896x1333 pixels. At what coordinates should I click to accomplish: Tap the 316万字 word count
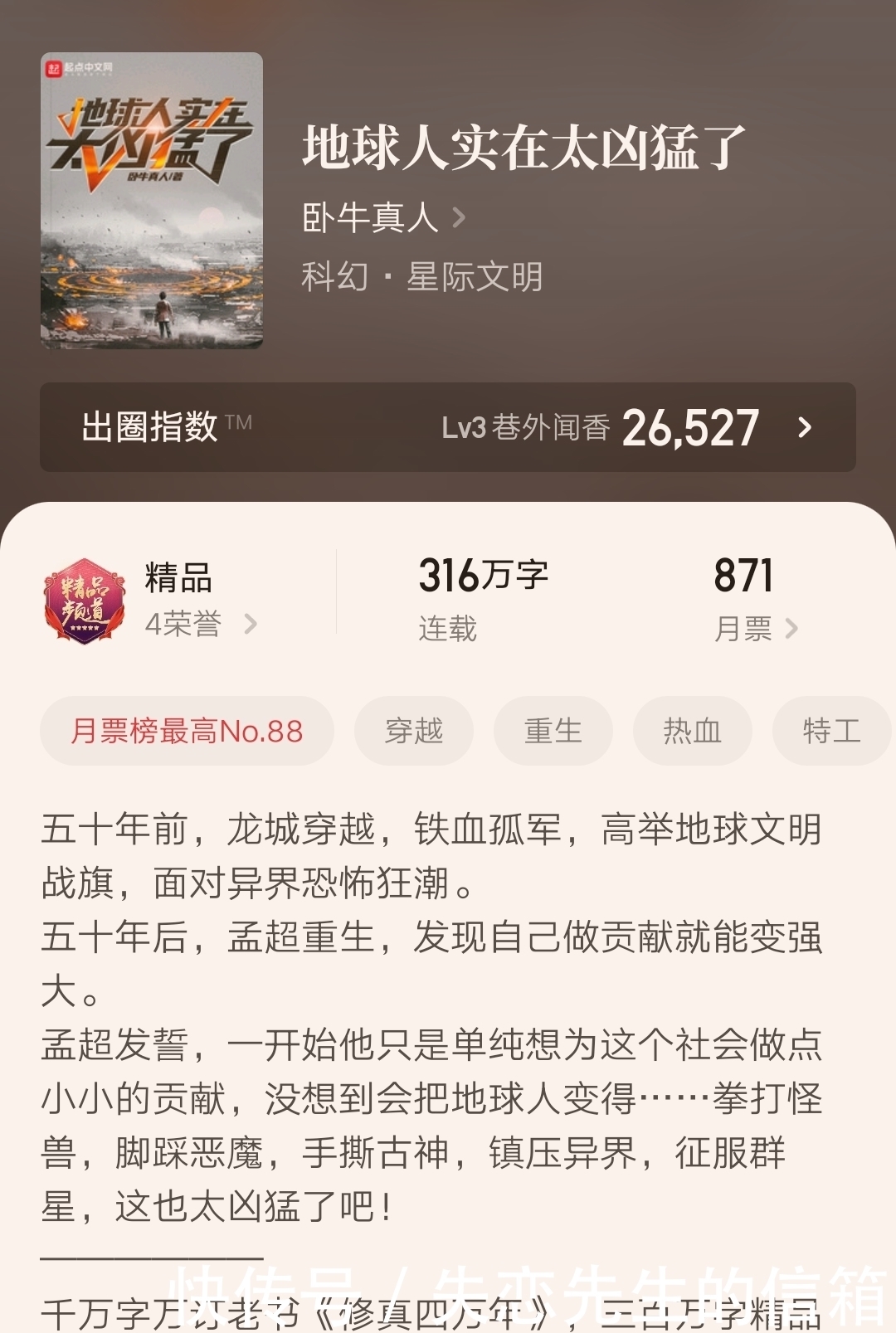pos(485,575)
